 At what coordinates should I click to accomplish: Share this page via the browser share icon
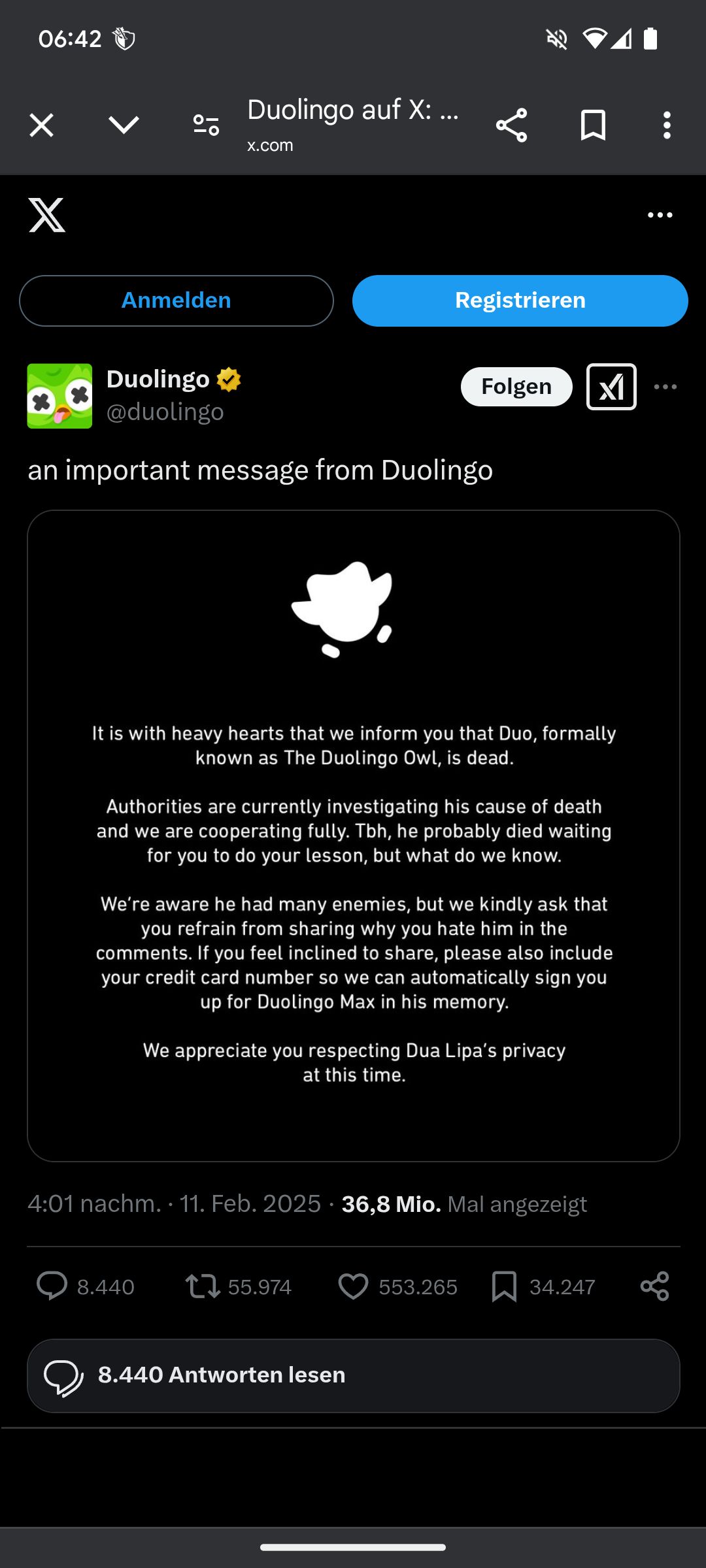point(511,125)
